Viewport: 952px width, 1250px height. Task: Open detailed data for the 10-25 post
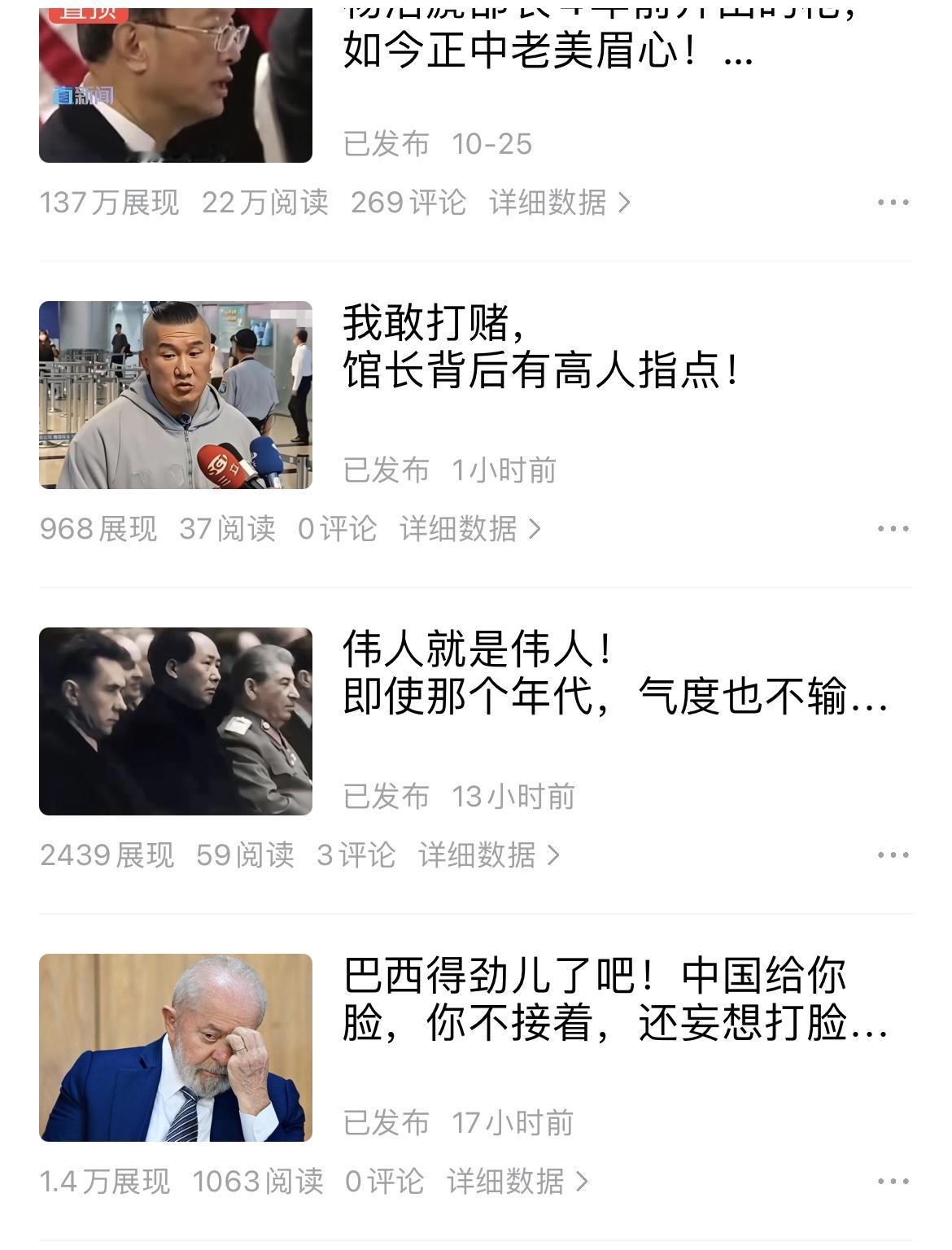pyautogui.click(x=560, y=203)
